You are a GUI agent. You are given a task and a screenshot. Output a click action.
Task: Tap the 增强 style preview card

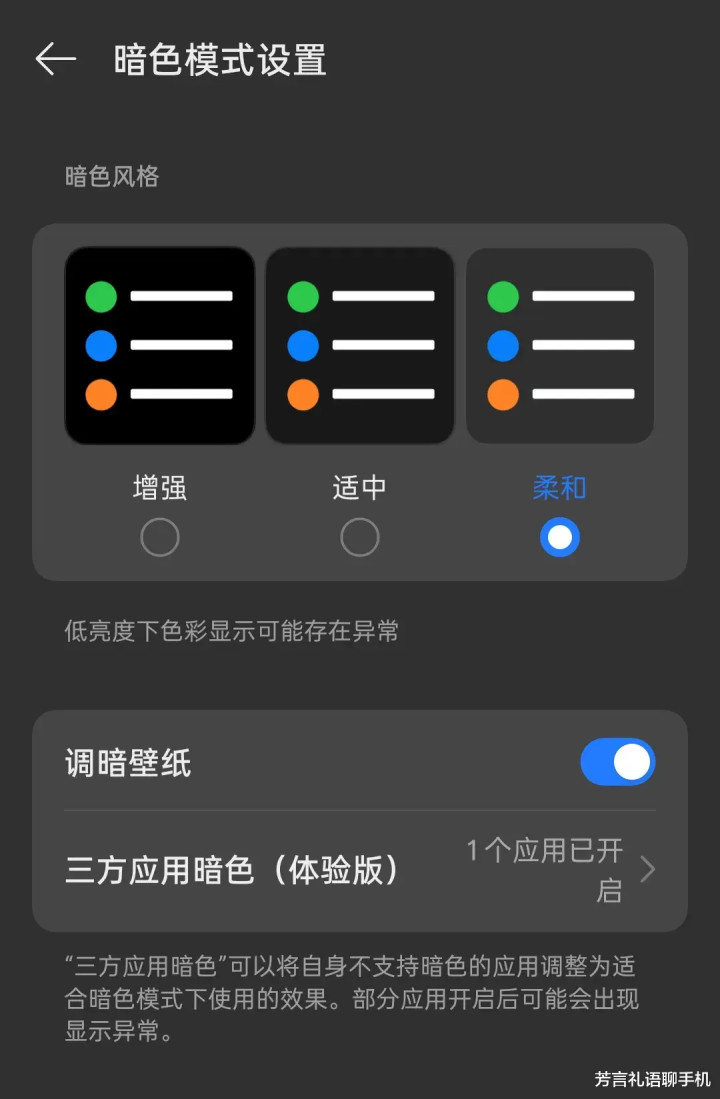point(160,345)
